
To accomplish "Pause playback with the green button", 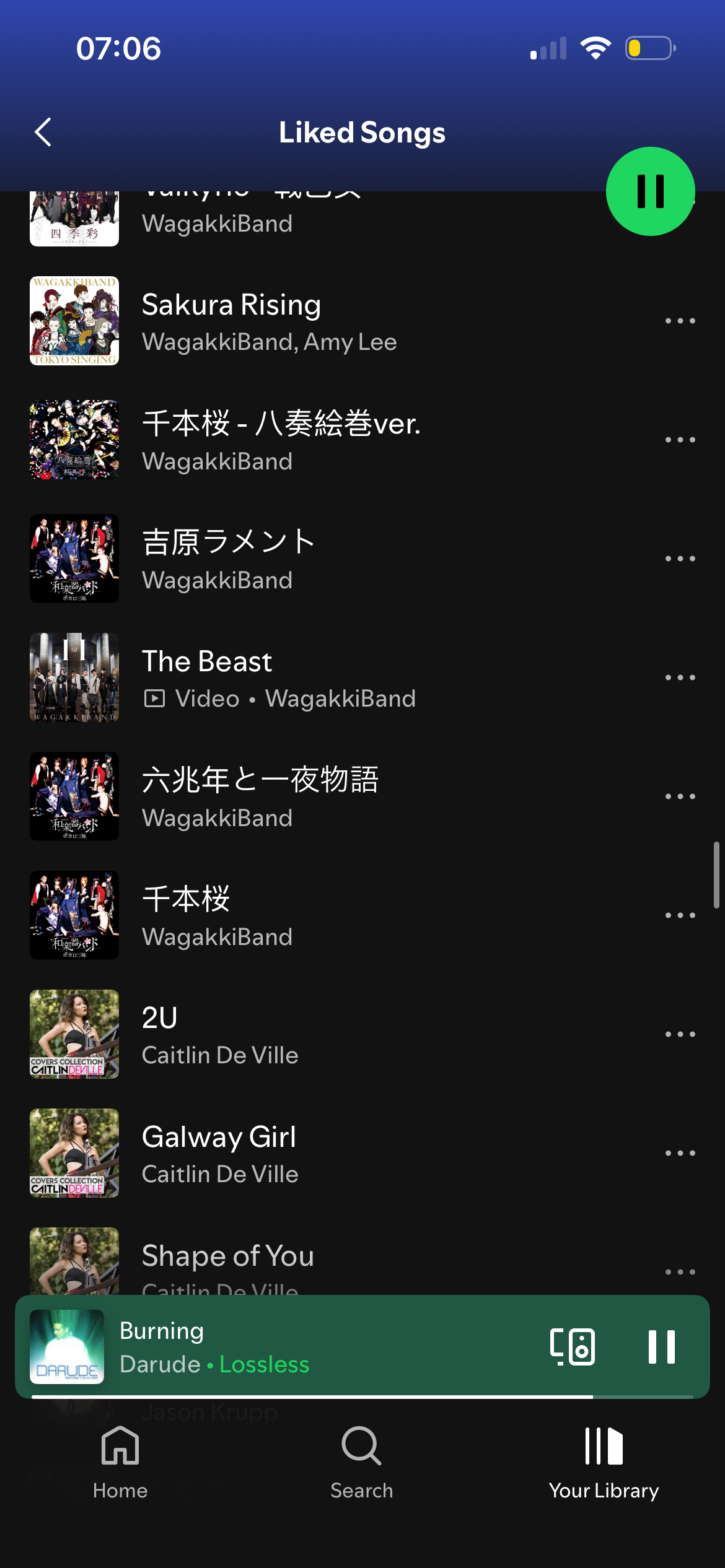I will click(650, 191).
